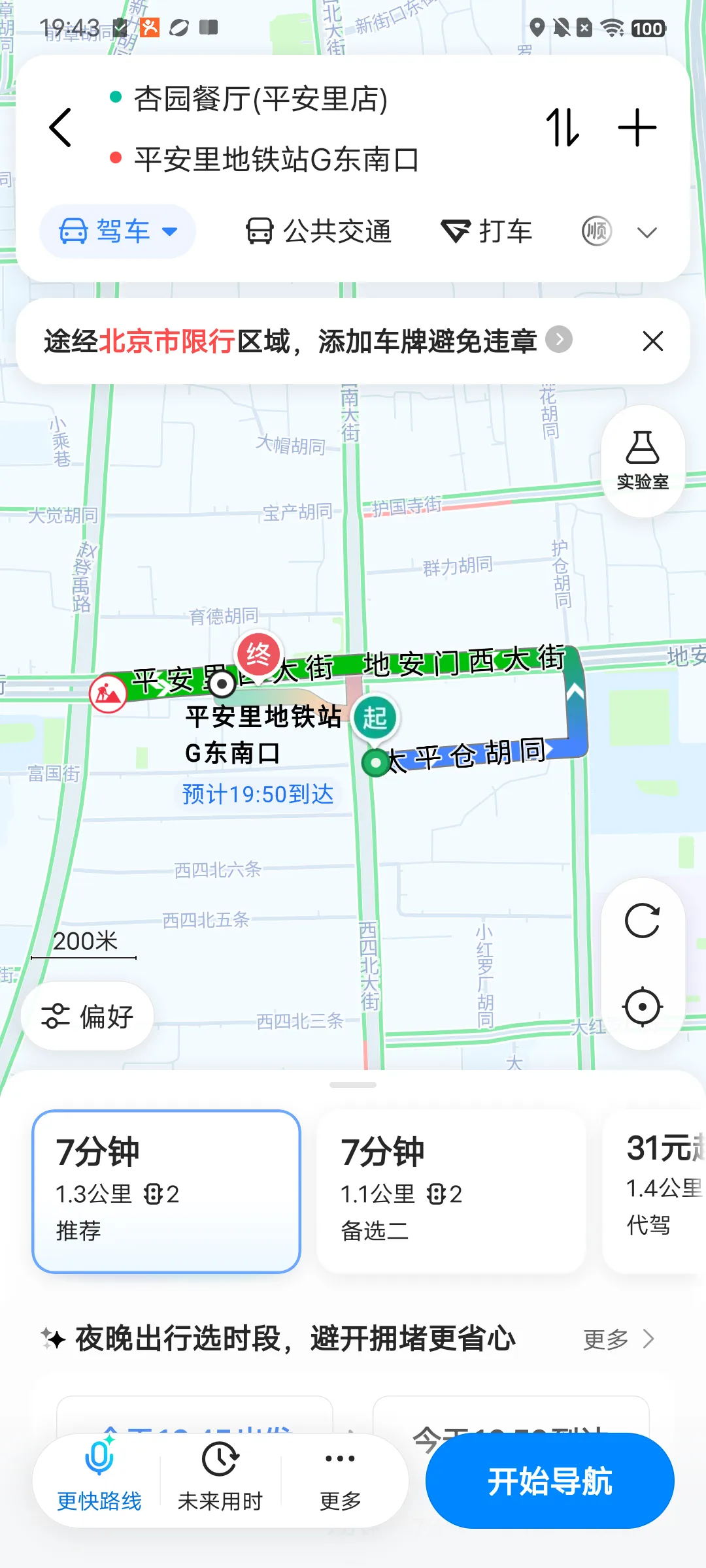Refresh the route on the map
The image size is (706, 1568).
coord(643,921)
